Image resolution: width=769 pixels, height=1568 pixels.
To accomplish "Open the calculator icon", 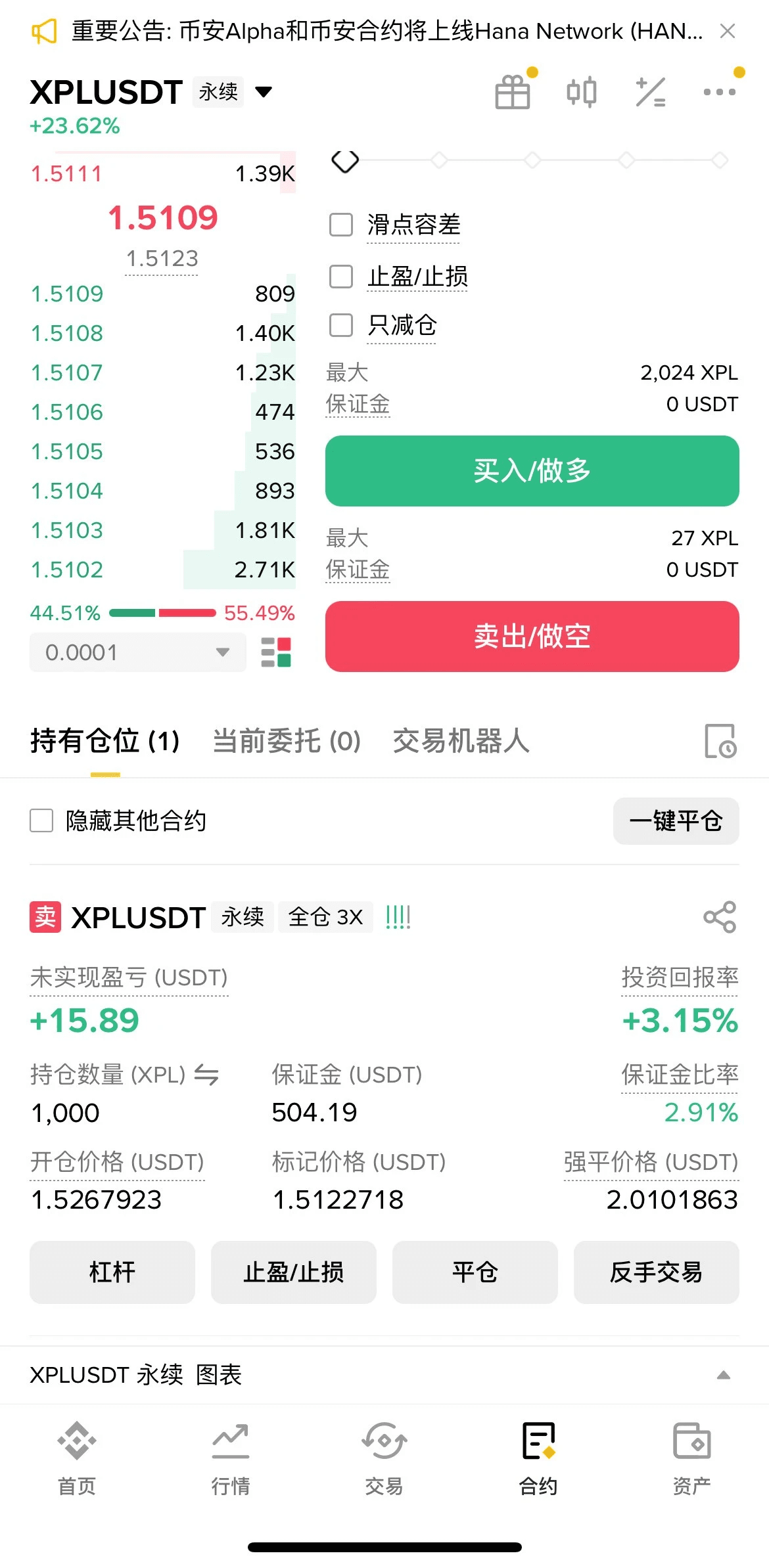I will pyautogui.click(x=651, y=92).
